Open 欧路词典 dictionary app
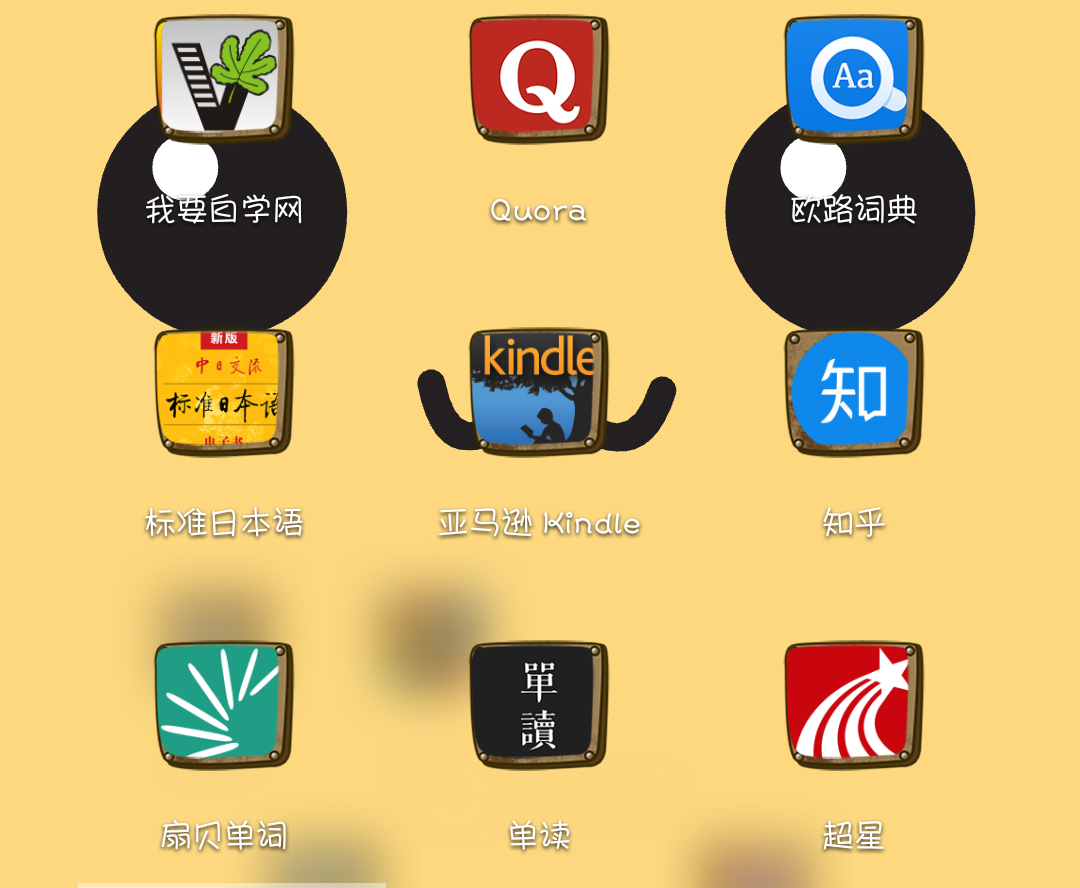This screenshot has width=1080, height=888. pyautogui.click(x=853, y=77)
